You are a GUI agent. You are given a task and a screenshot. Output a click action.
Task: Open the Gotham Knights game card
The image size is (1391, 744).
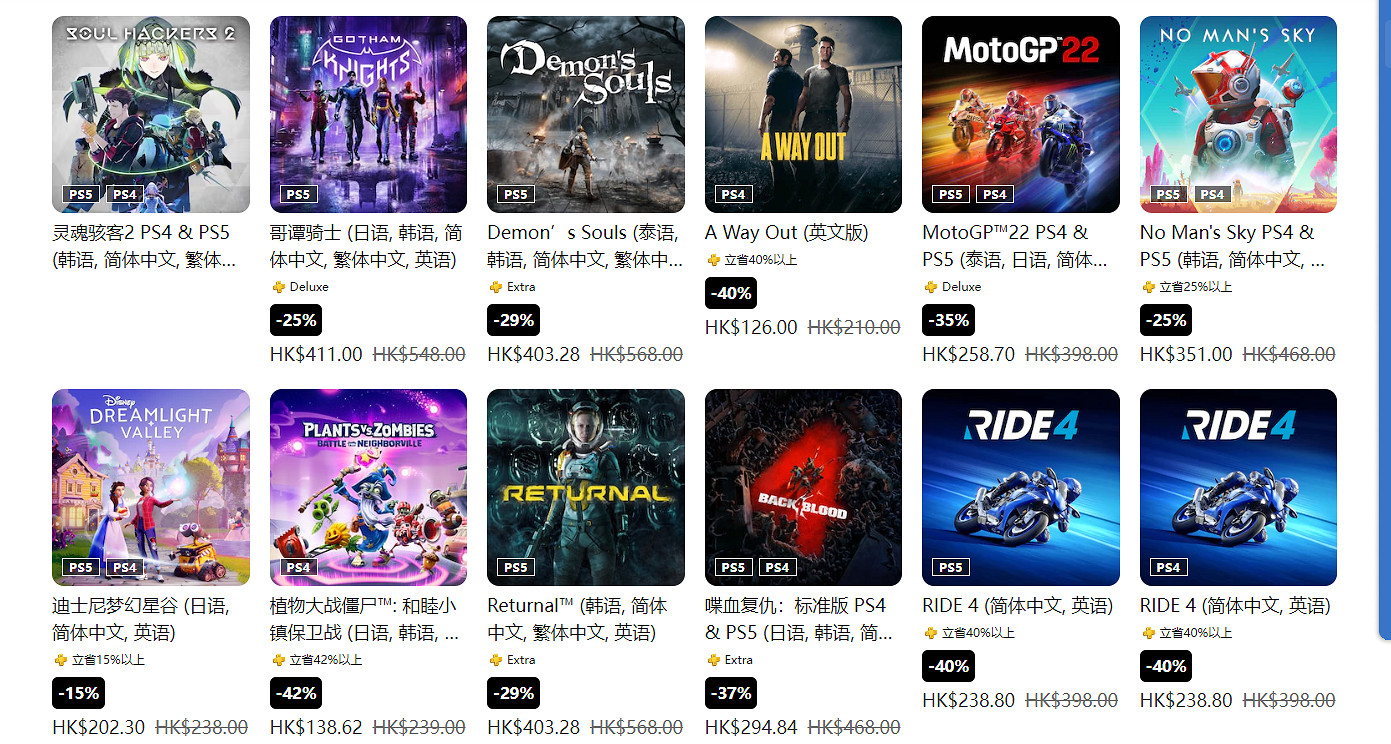(x=368, y=114)
